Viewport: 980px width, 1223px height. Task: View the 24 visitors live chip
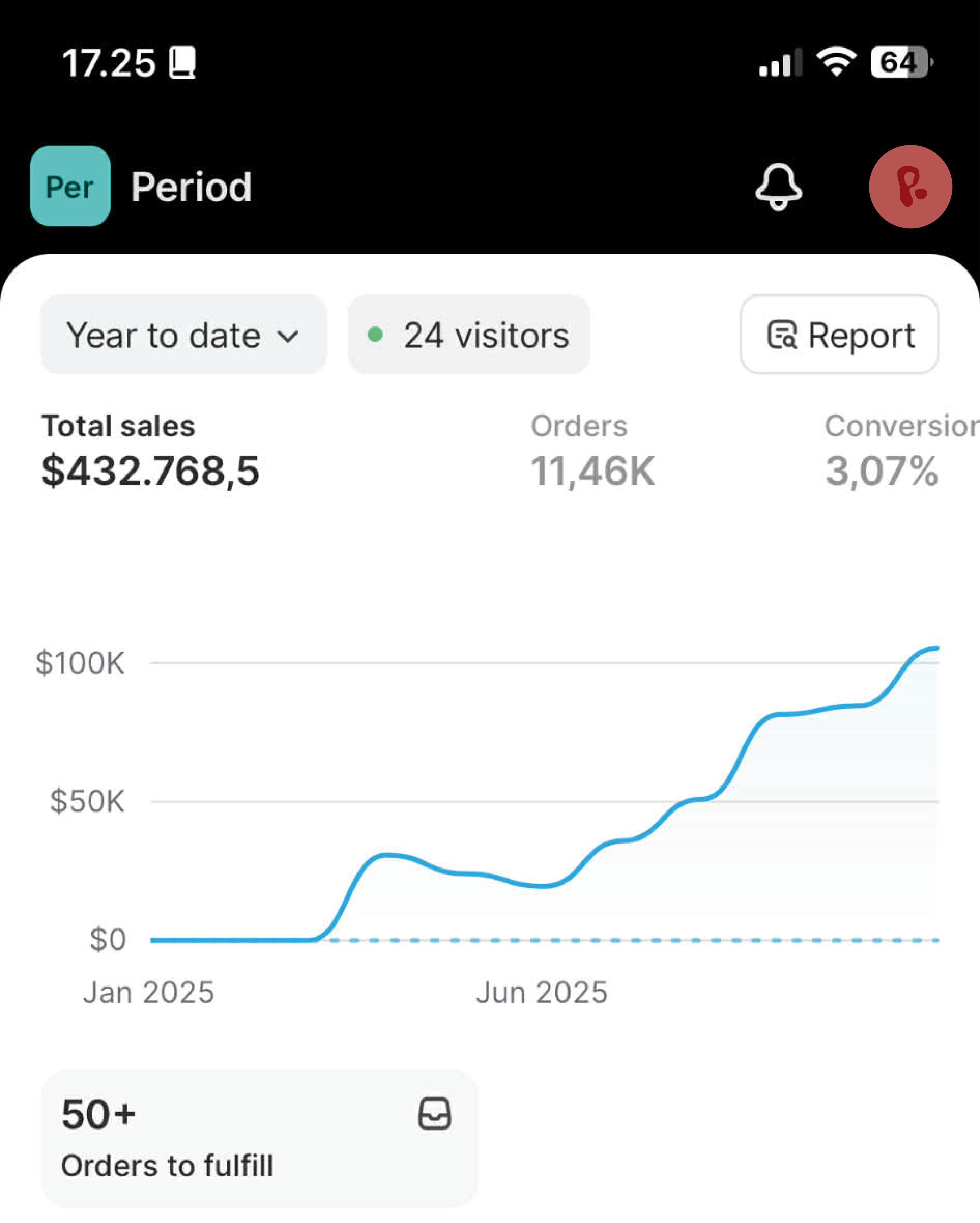coord(469,335)
